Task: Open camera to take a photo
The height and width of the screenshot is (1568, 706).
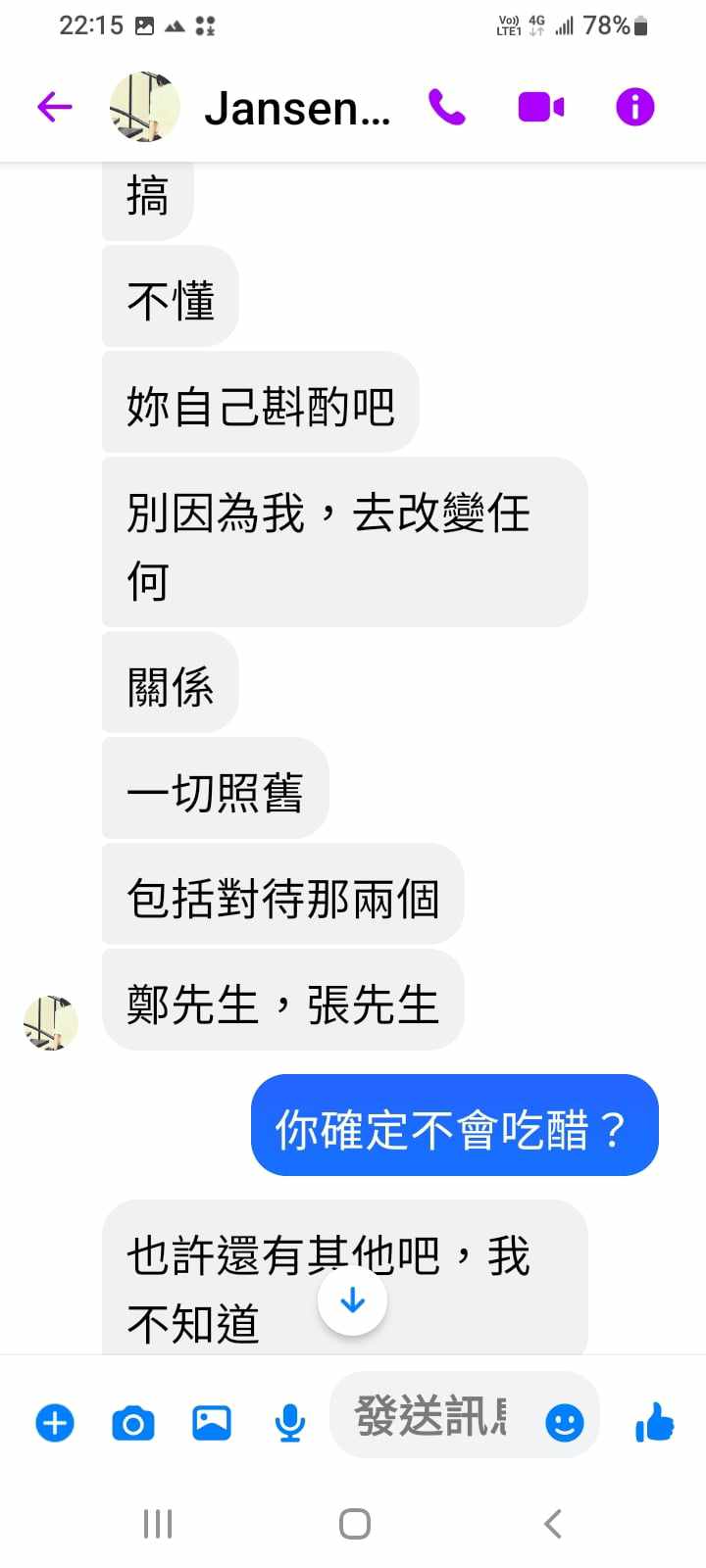Action: pyautogui.click(x=133, y=1422)
